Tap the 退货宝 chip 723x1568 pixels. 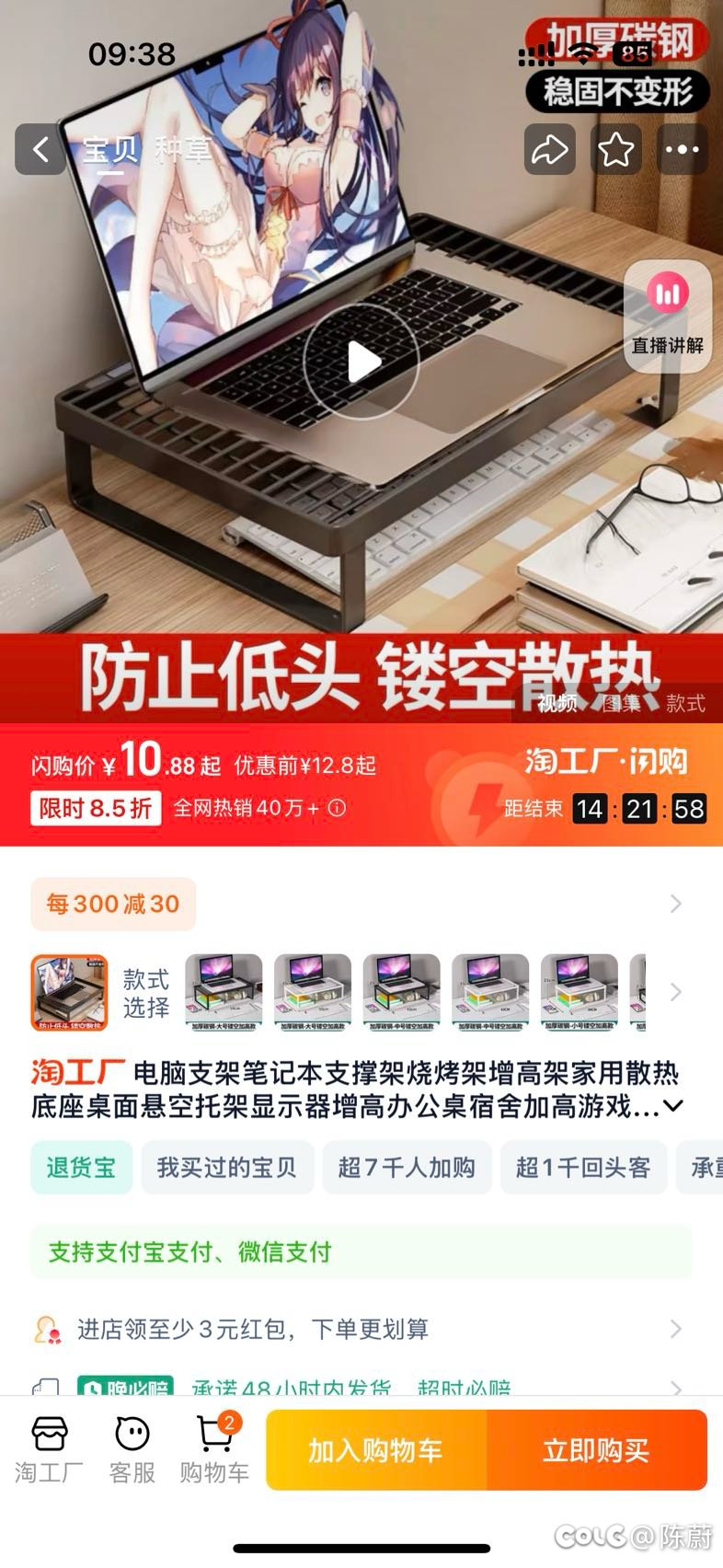coord(82,1168)
